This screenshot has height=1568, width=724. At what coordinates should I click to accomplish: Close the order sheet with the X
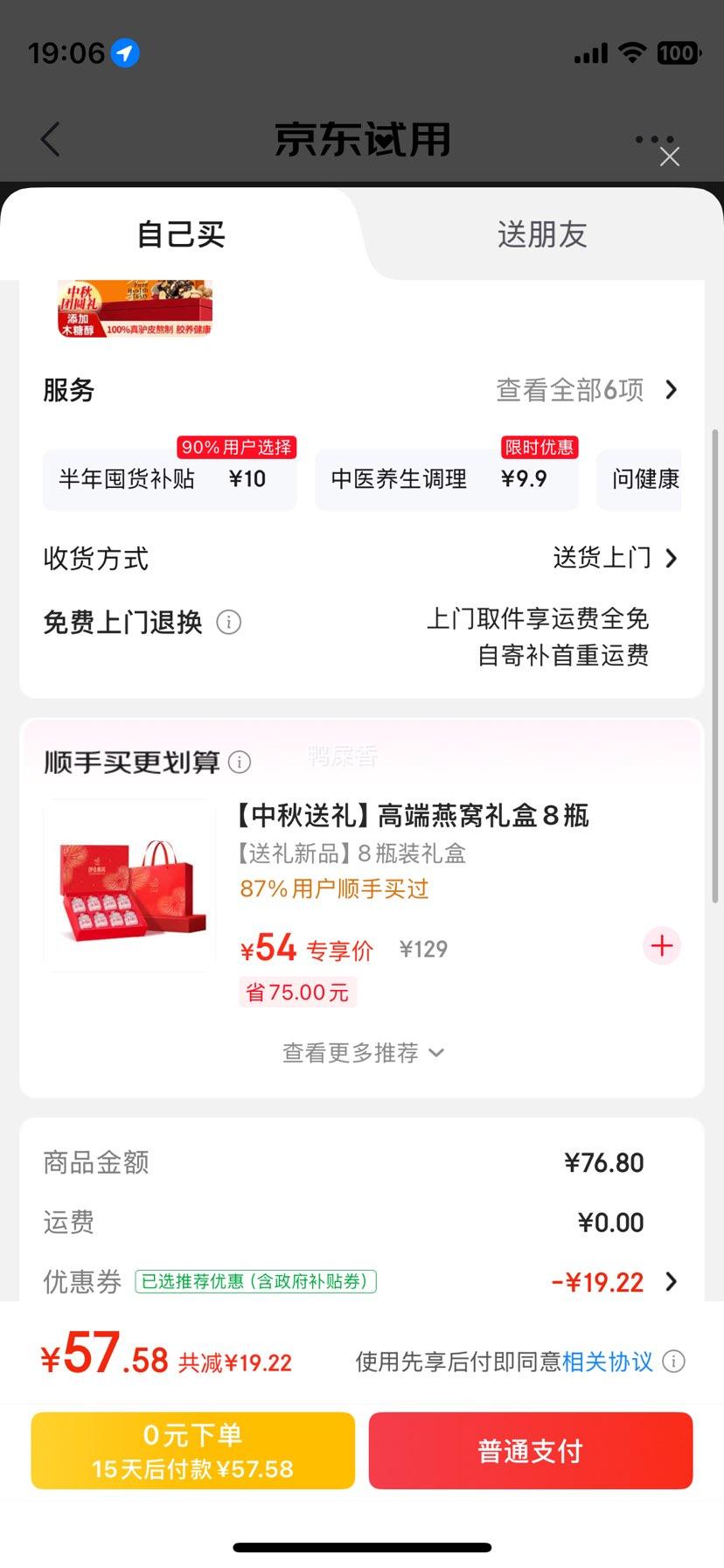coord(670,157)
